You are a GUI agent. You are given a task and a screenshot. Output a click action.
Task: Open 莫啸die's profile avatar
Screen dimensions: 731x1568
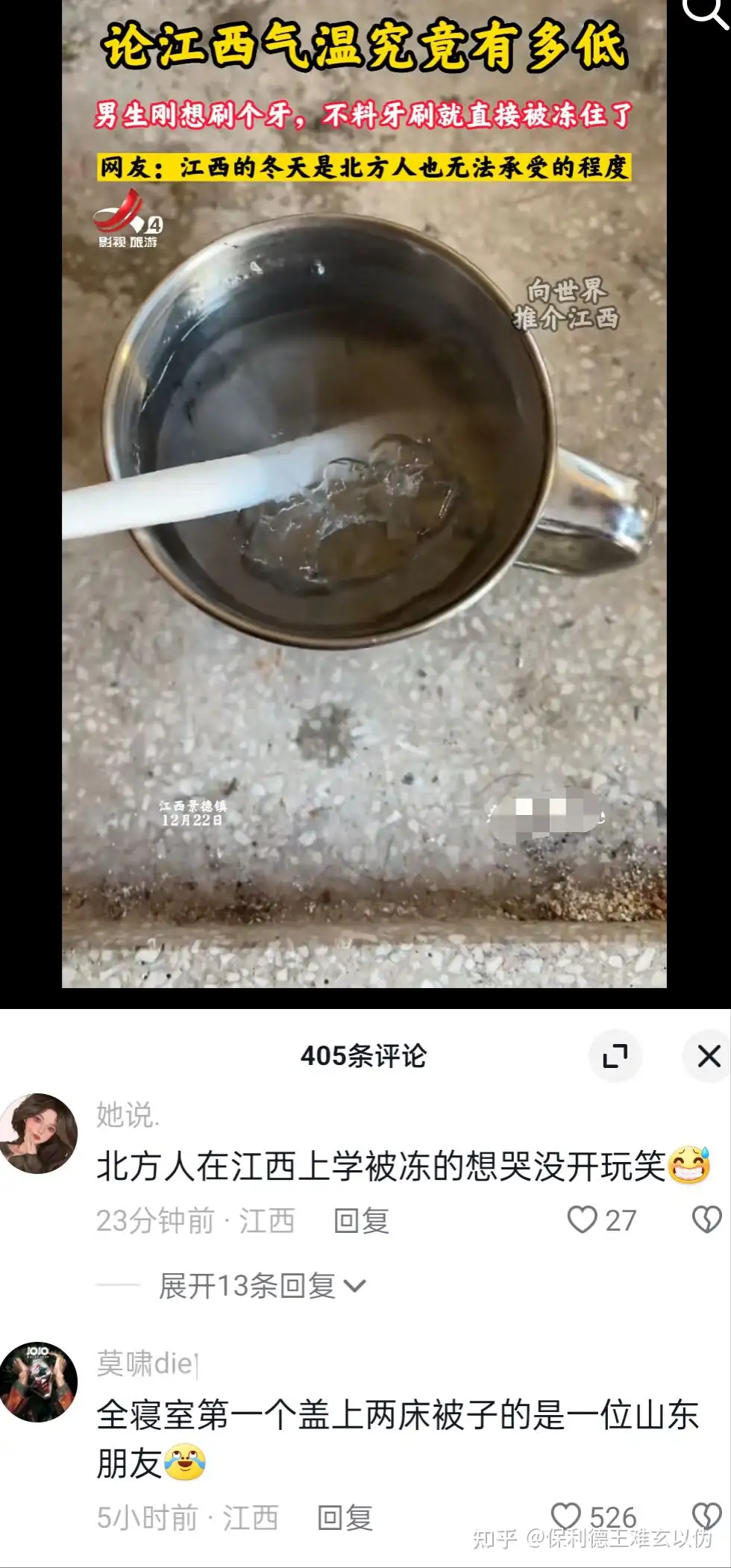[39, 1381]
